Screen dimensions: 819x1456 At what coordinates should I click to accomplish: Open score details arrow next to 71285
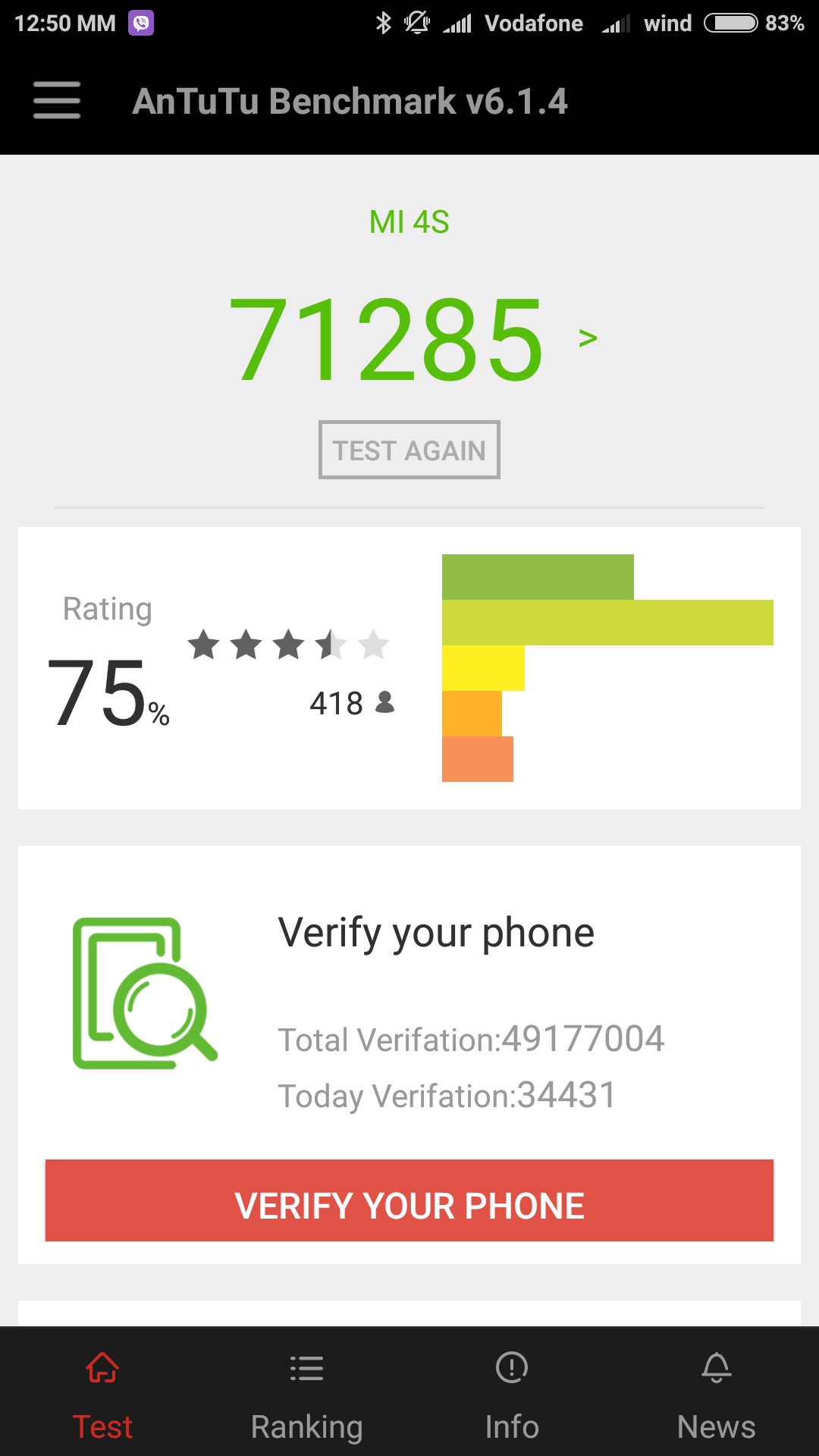pos(588,337)
